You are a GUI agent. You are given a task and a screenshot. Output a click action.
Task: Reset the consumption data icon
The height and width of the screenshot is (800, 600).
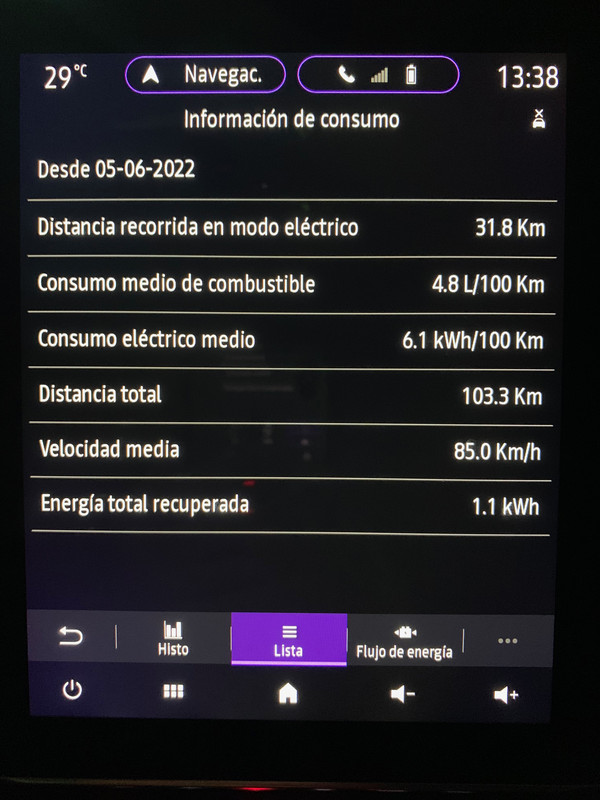tap(539, 120)
